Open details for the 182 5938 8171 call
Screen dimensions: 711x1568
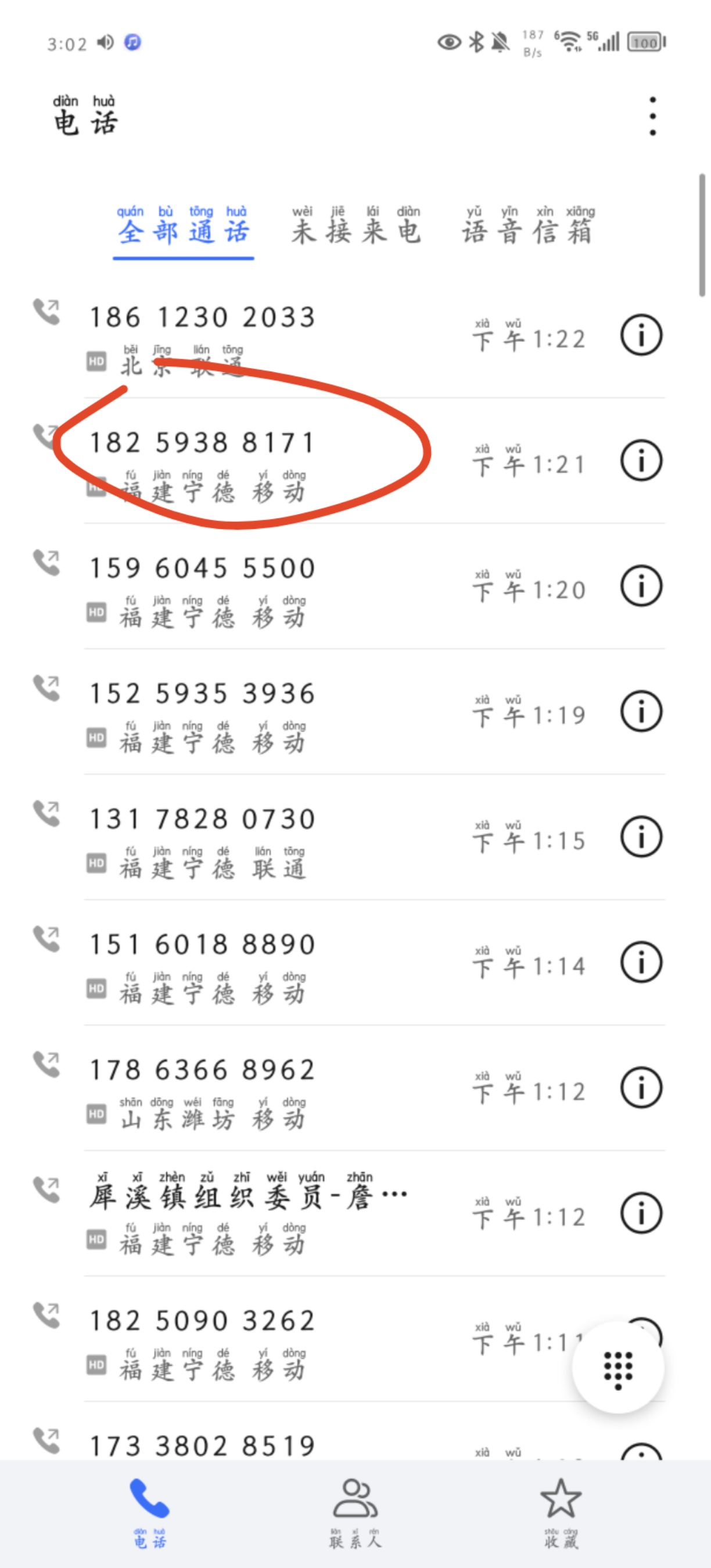[641, 460]
